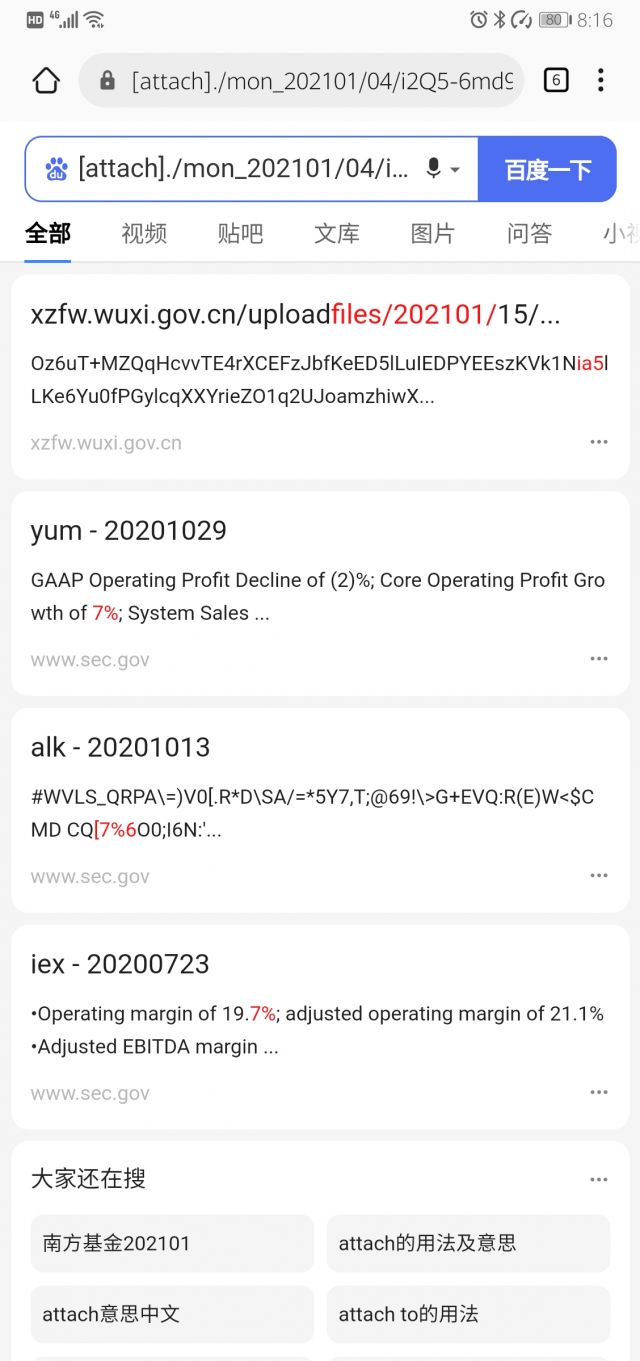Switch to the 文库 tab
The image size is (640, 1361).
[337, 234]
